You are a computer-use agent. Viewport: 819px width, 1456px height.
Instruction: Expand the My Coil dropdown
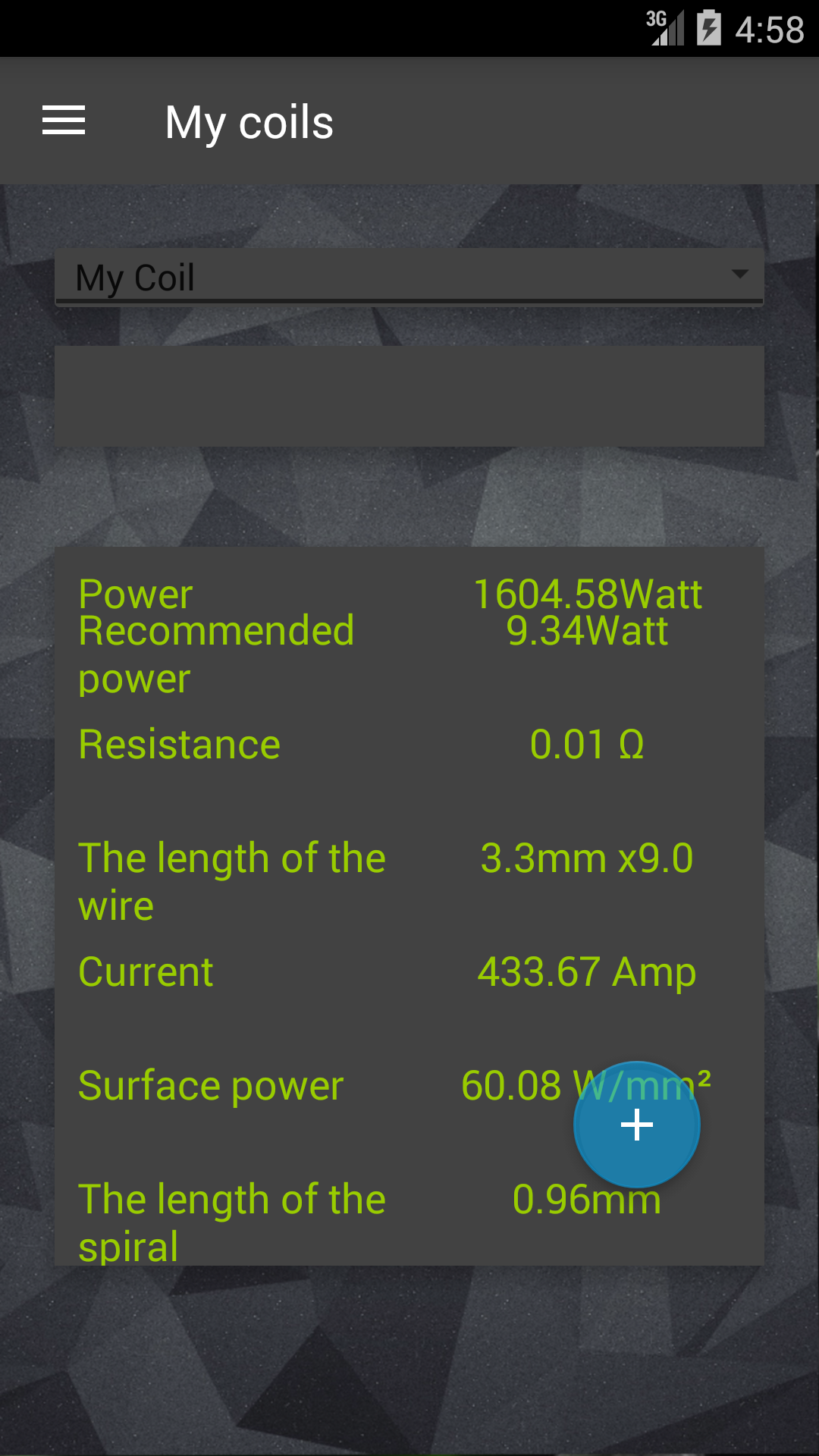[x=409, y=276]
